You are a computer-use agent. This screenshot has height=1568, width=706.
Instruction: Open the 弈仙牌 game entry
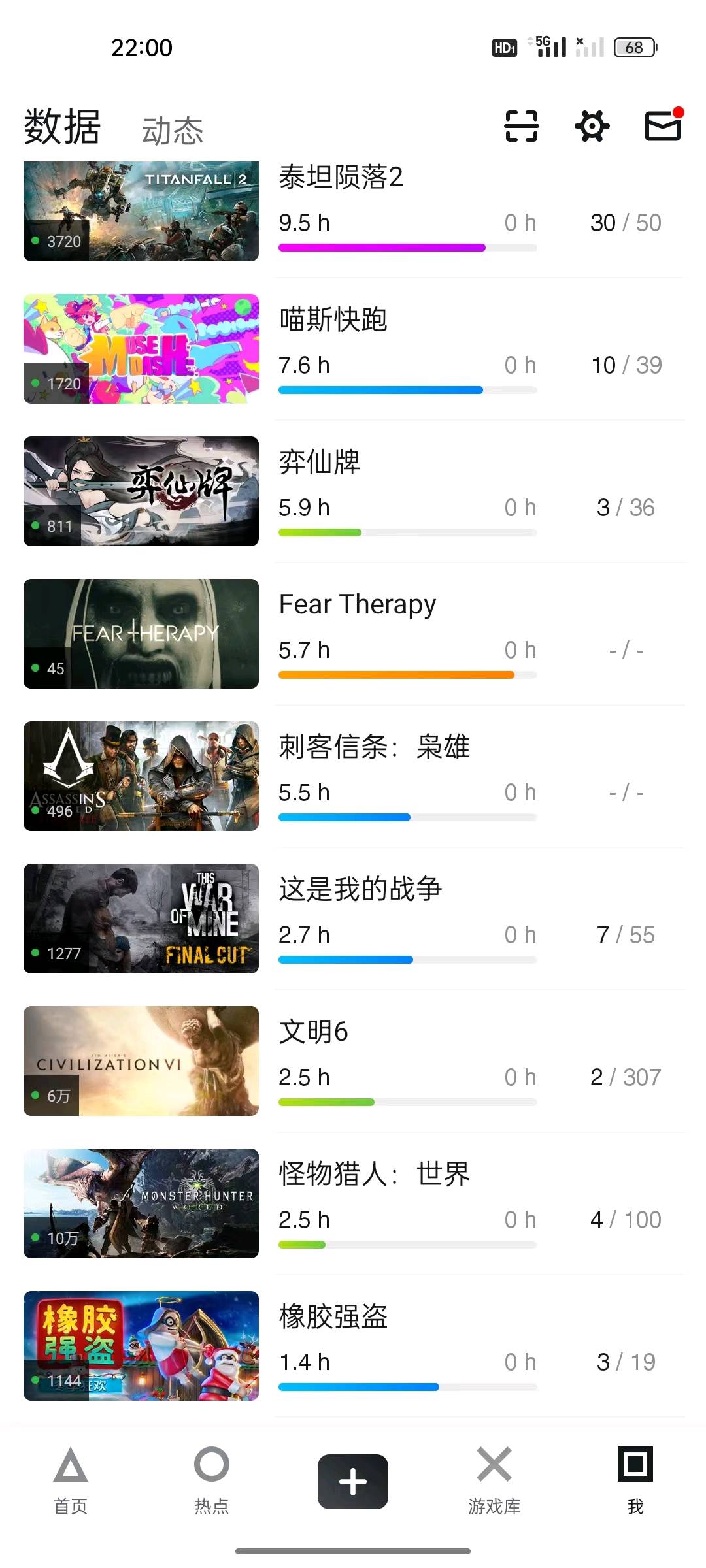pos(354,491)
